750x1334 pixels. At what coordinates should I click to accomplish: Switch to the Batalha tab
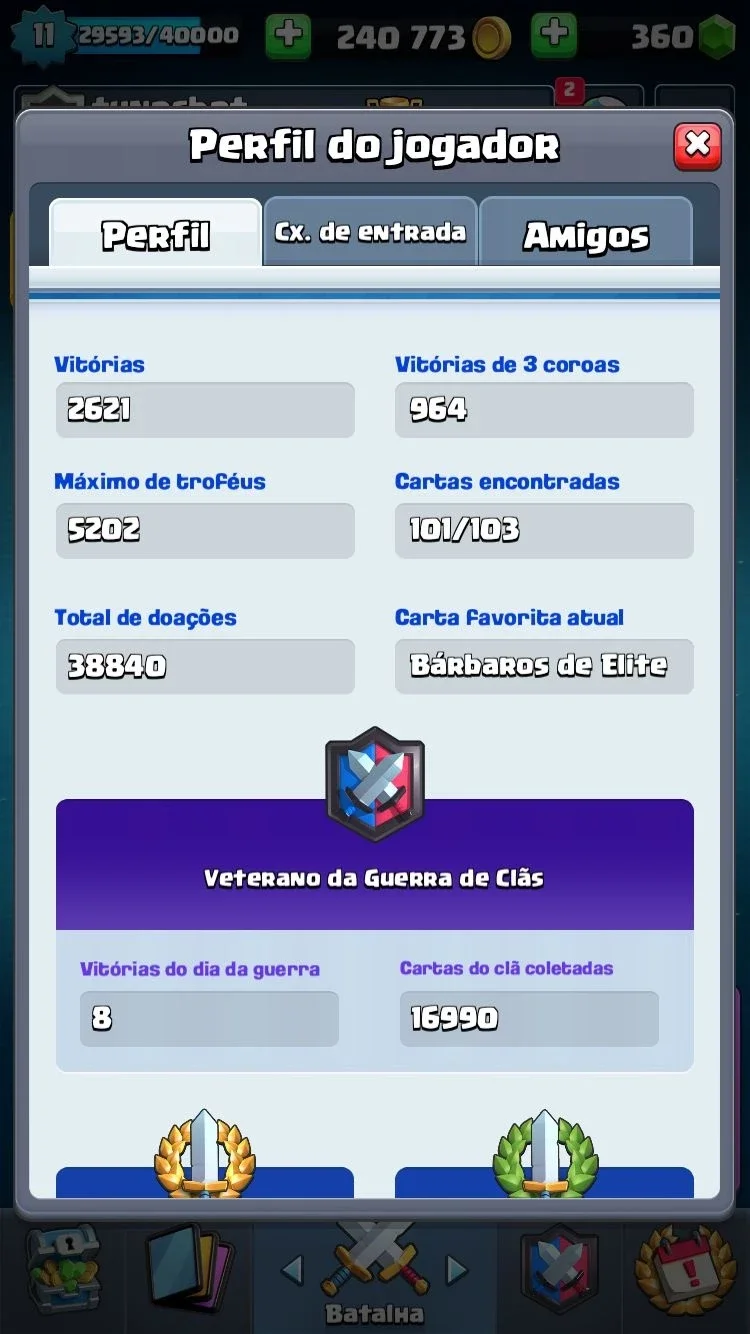[375, 1271]
